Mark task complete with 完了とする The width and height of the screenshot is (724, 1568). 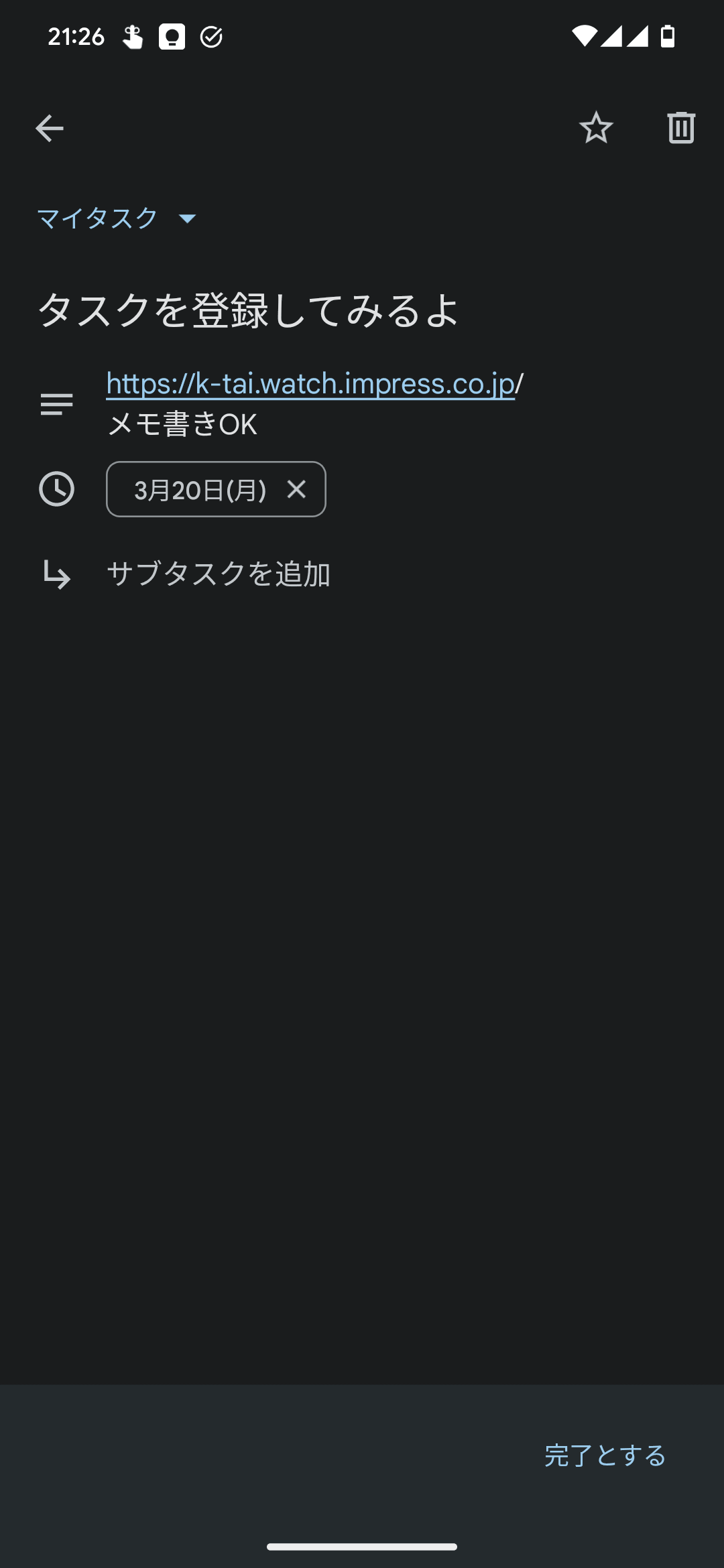pyautogui.click(x=604, y=1455)
